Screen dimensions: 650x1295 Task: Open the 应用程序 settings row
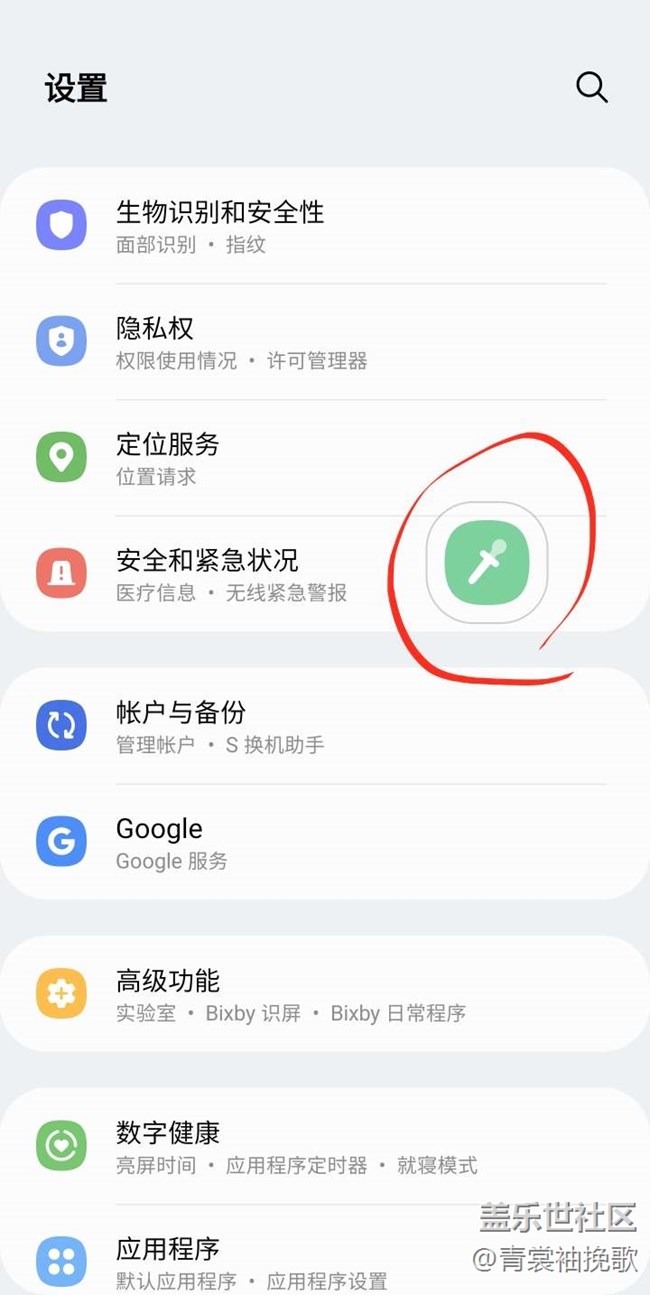[250, 1262]
